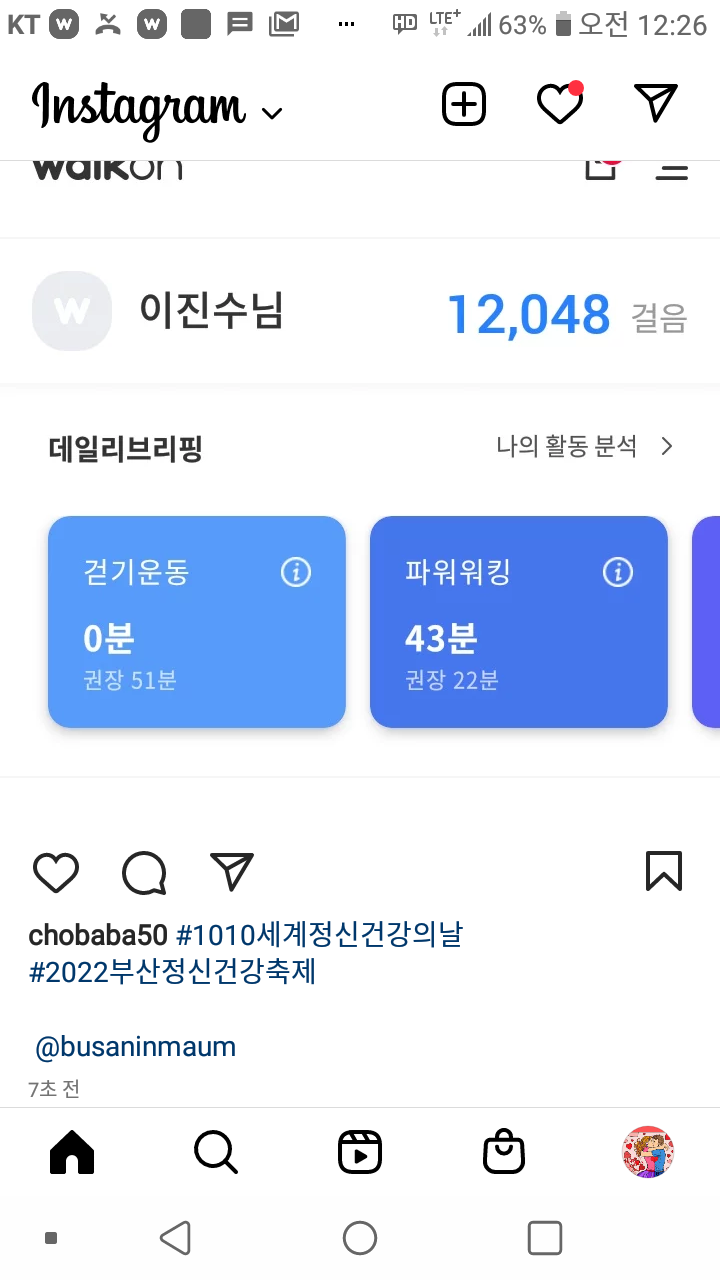Viewport: 720px width, 1280px height.
Task: Open activity notifications heart
Action: pyautogui.click(x=560, y=104)
